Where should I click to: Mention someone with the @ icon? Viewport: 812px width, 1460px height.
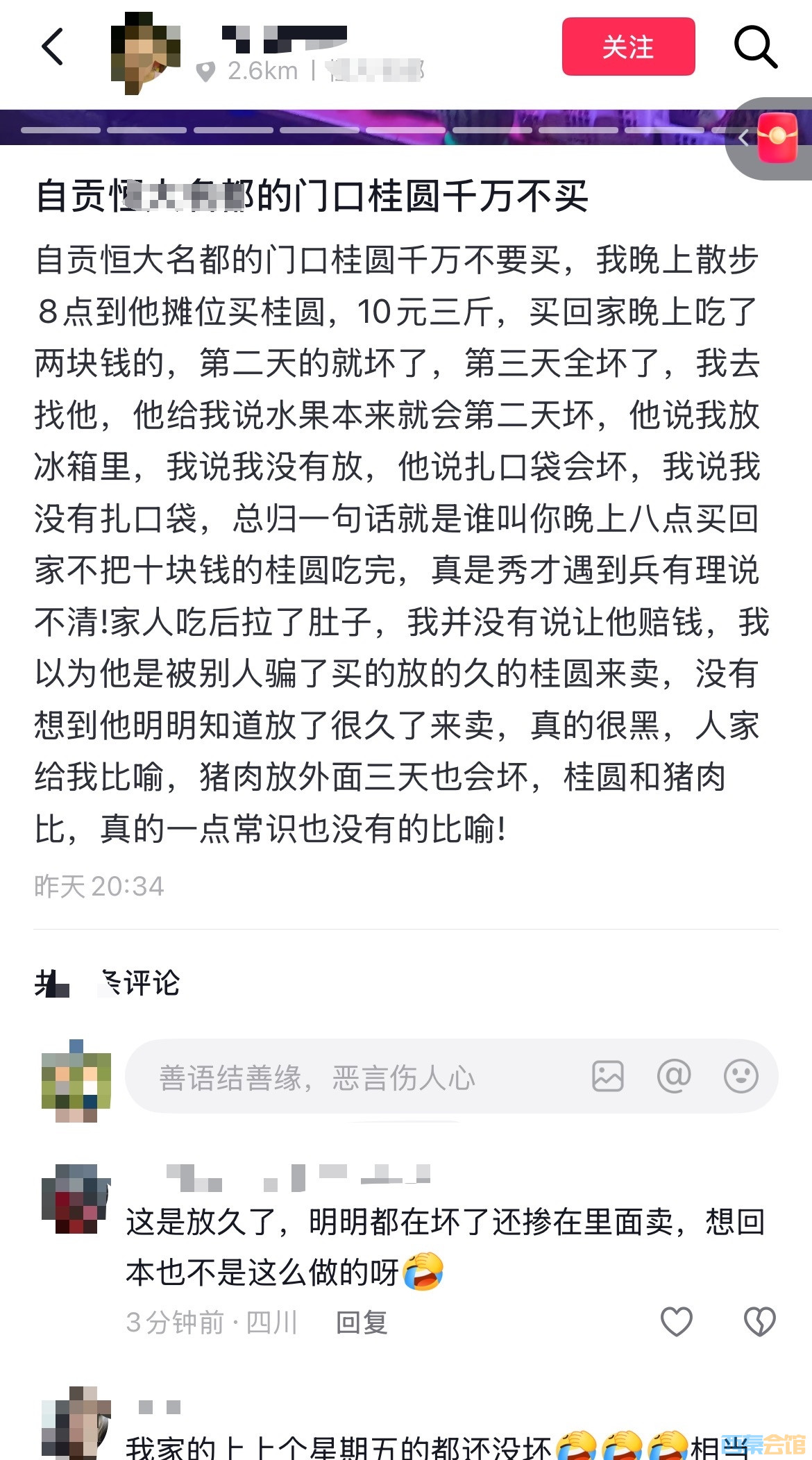[674, 1077]
